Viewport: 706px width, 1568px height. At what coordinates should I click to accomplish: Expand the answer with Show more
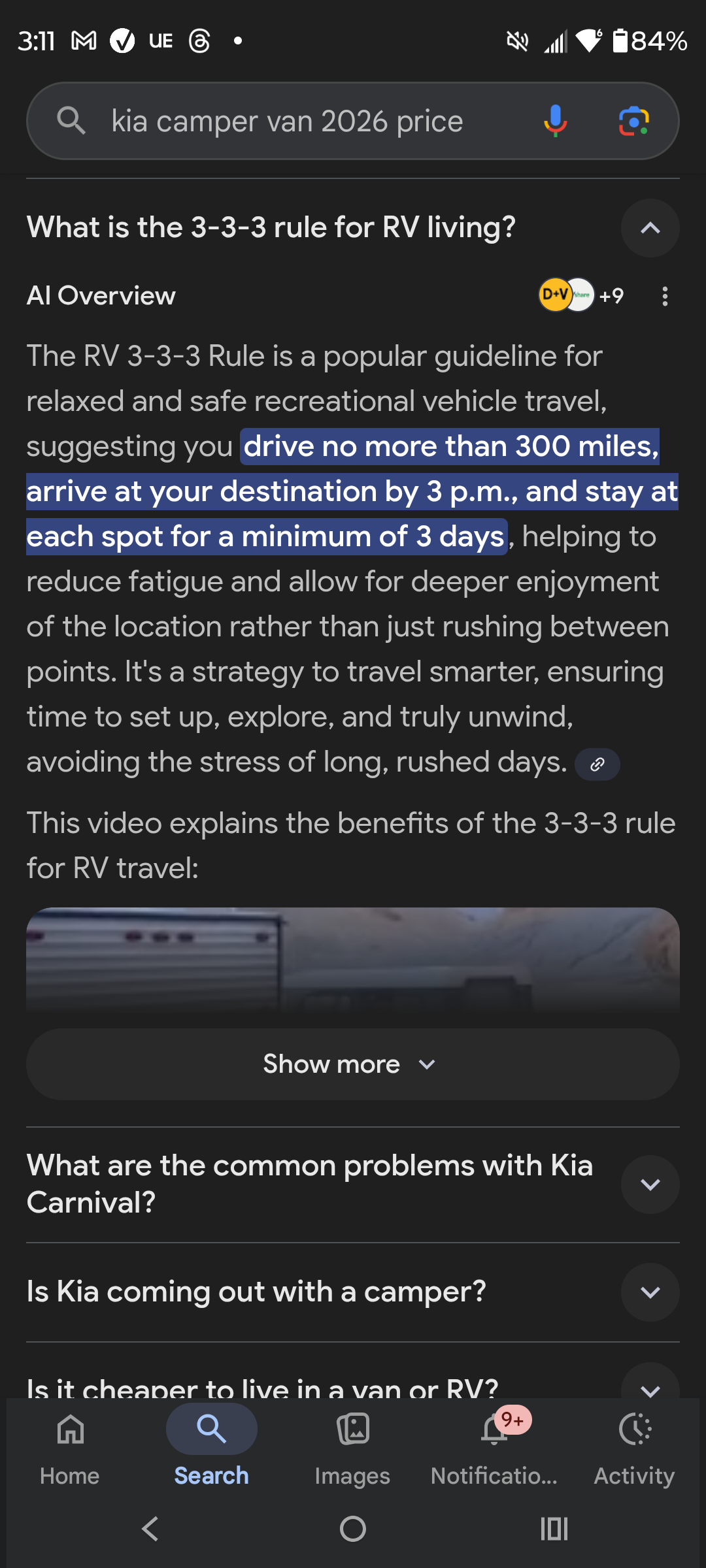[x=353, y=1064]
